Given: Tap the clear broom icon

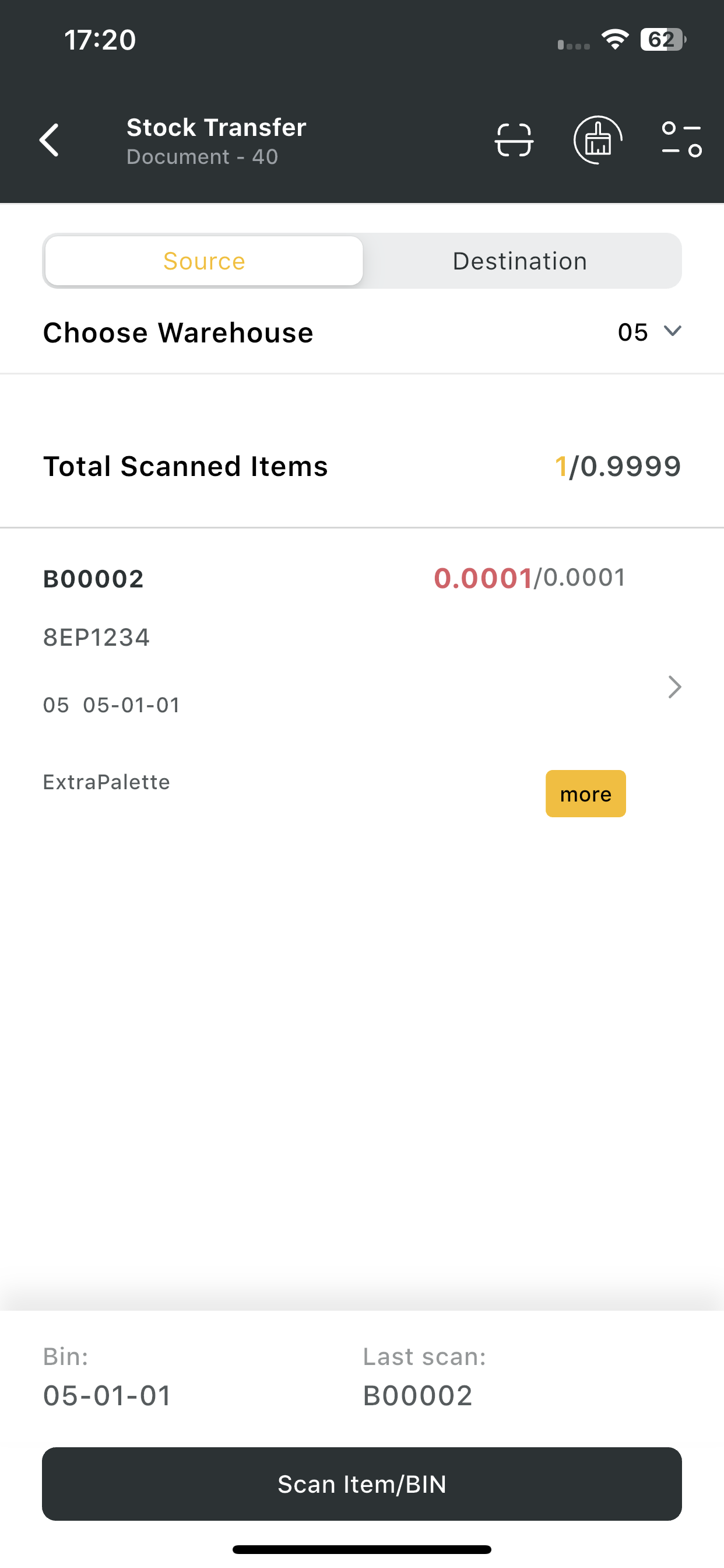Looking at the screenshot, I should (598, 140).
